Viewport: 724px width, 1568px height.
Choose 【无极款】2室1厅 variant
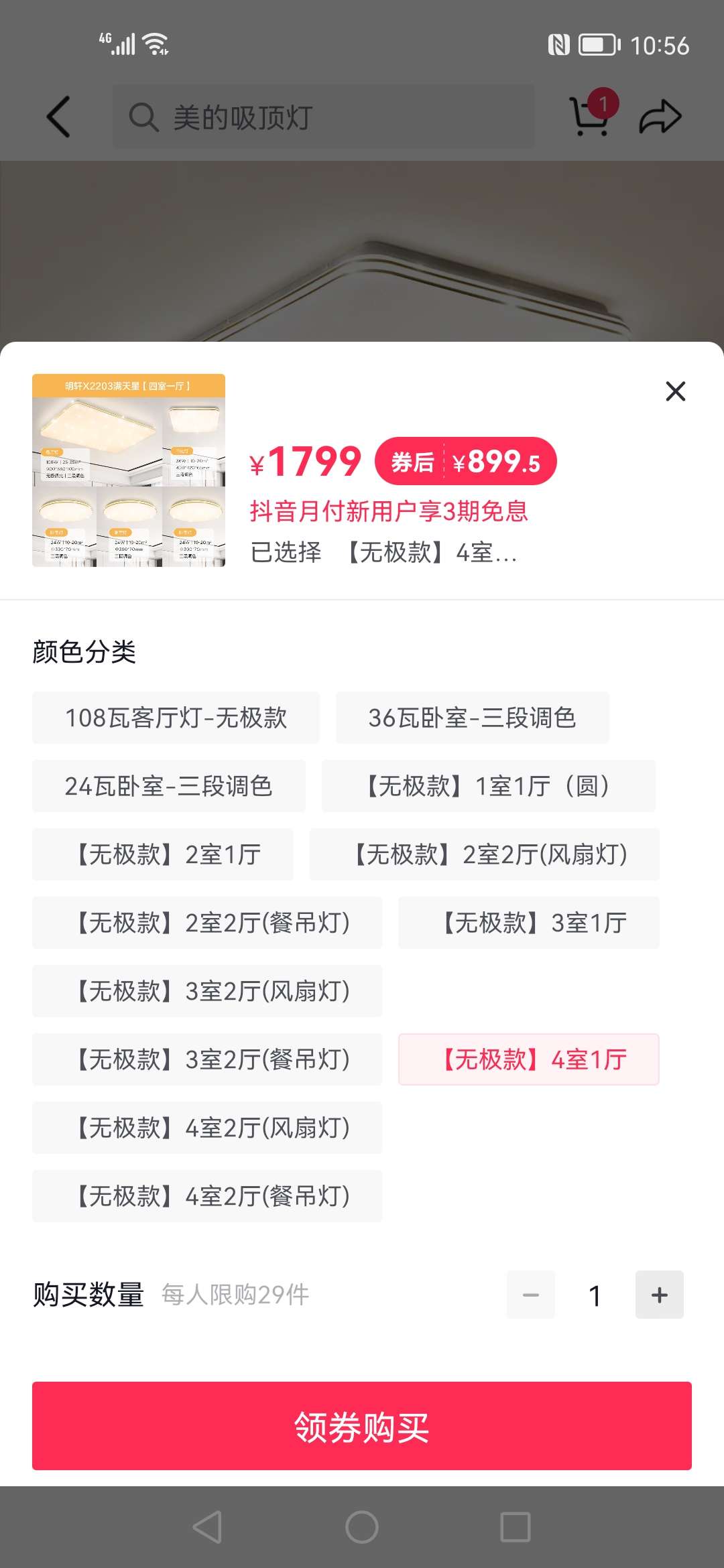point(163,854)
